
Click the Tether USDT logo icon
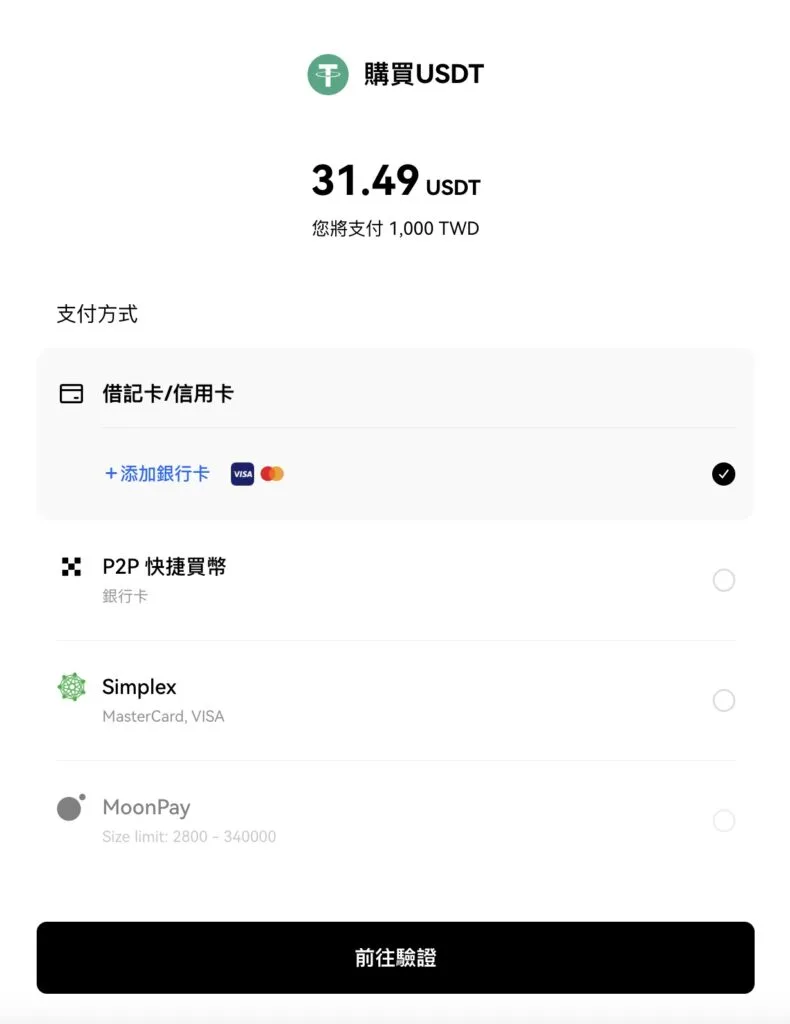(x=327, y=73)
